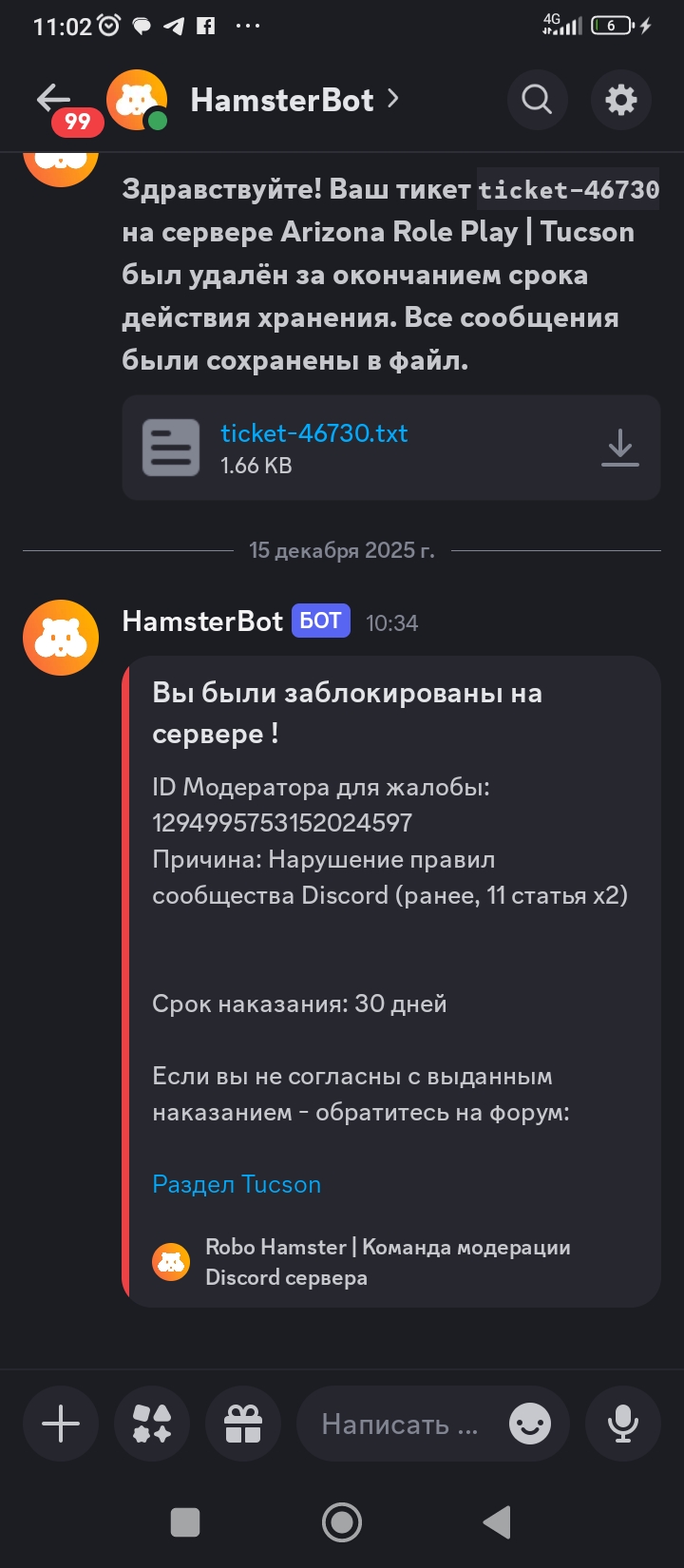Go to the Android home screen
Image resolution: width=684 pixels, height=1568 pixels.
click(x=342, y=1522)
